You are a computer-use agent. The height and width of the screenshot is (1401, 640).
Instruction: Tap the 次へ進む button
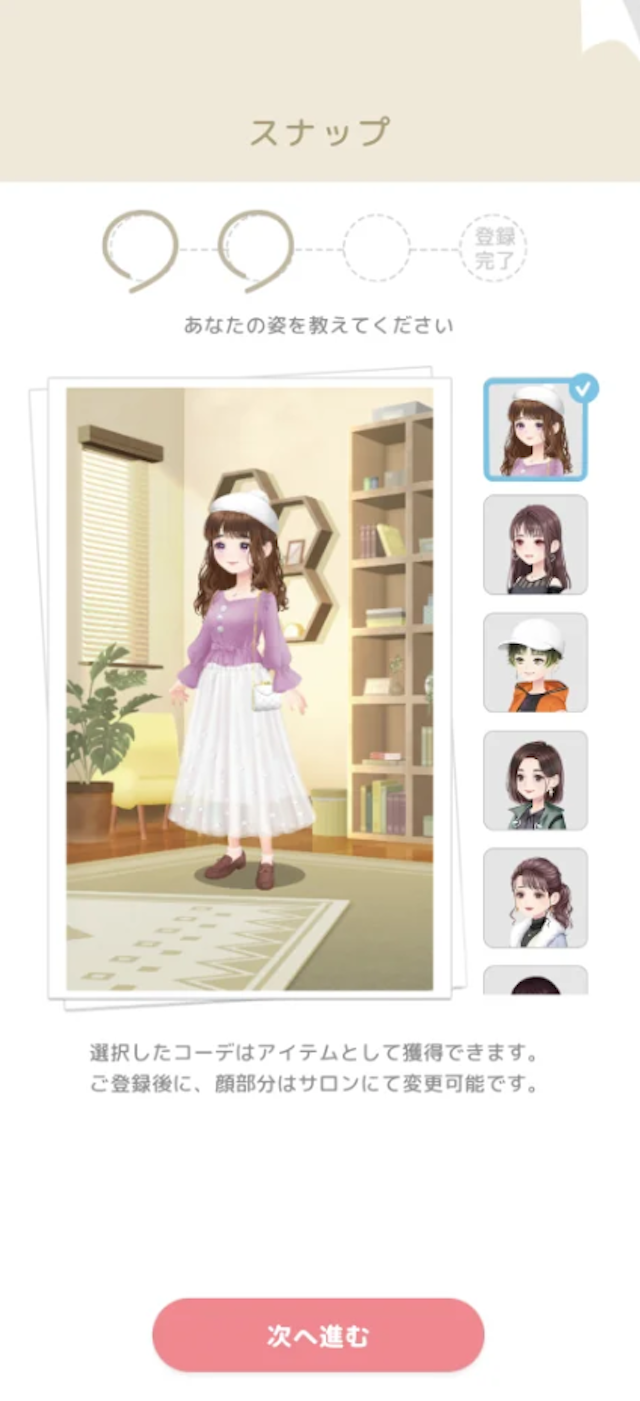[318, 1335]
